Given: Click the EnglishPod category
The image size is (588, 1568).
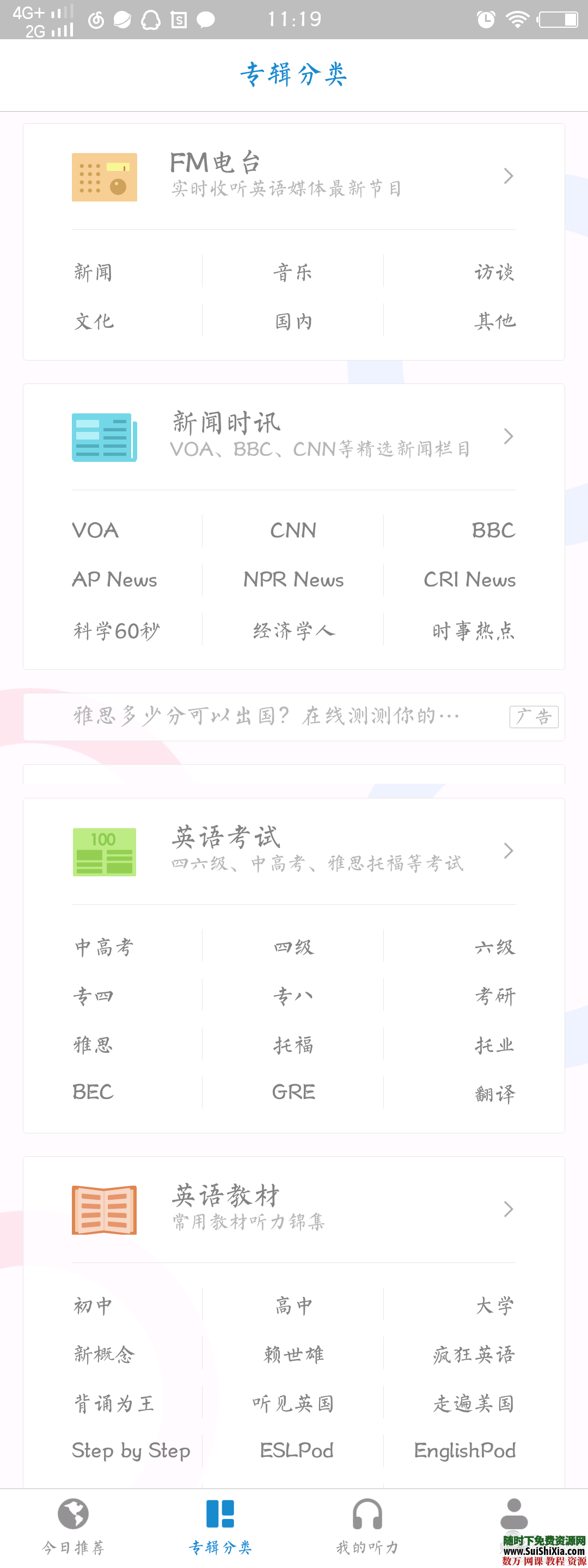Looking at the screenshot, I should 465,1451.
